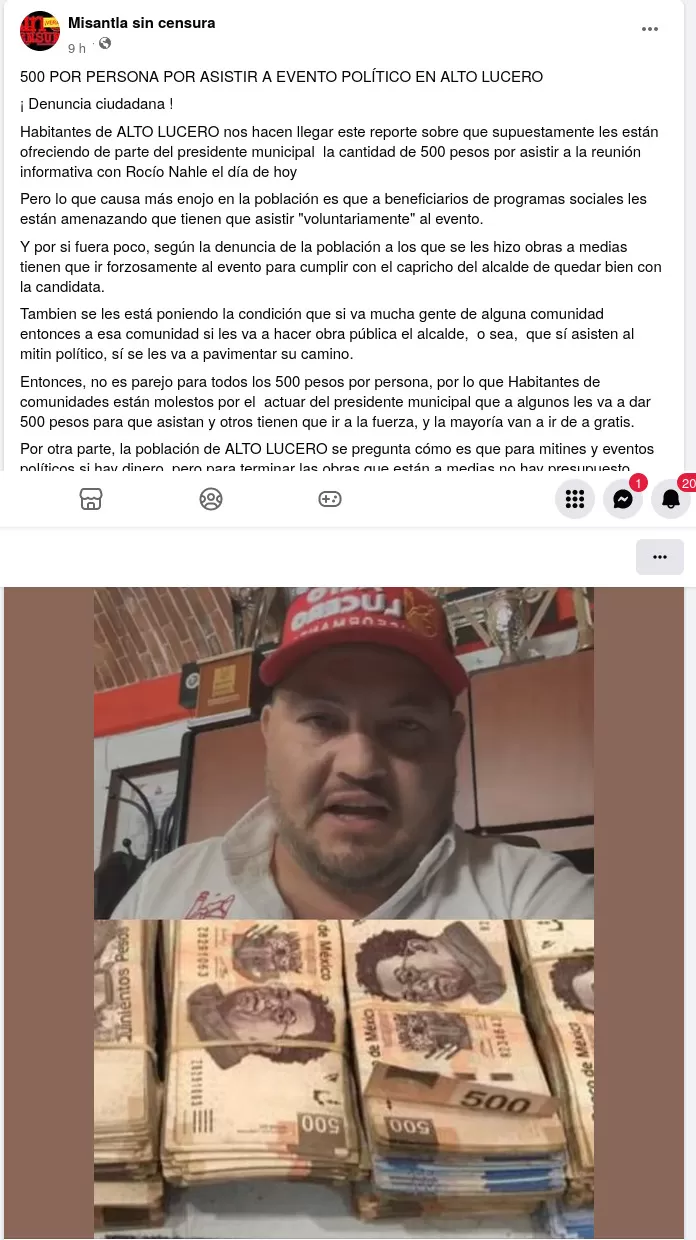Tap the Misantla sin censura profile picture
The height and width of the screenshot is (1240, 696).
40,31
